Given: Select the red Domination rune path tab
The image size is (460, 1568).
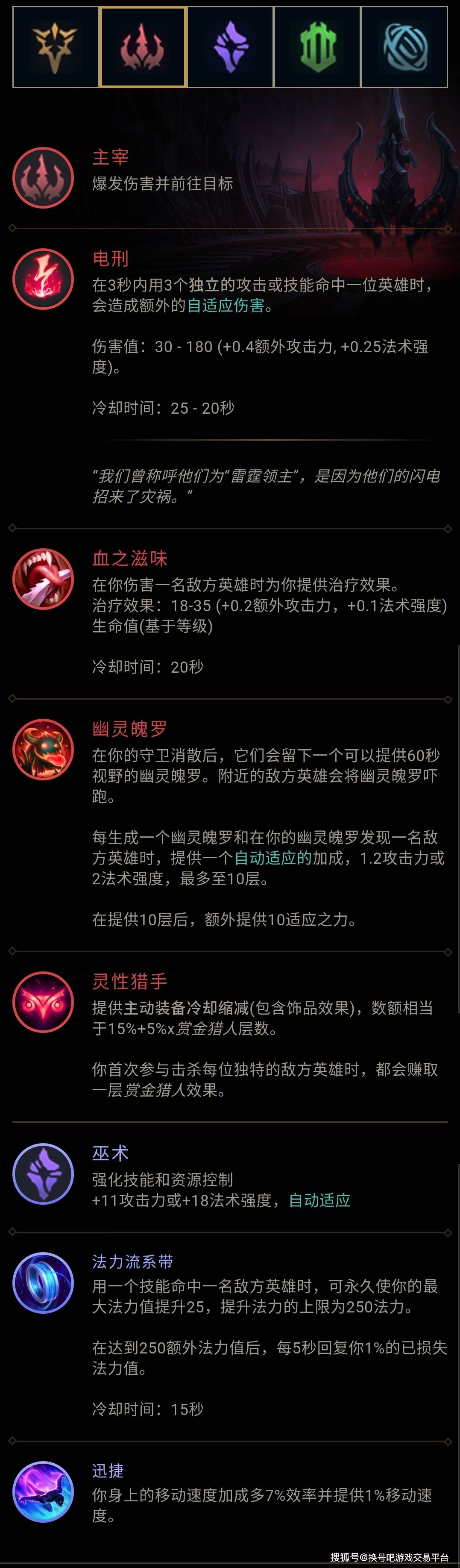Looking at the screenshot, I should [143, 47].
